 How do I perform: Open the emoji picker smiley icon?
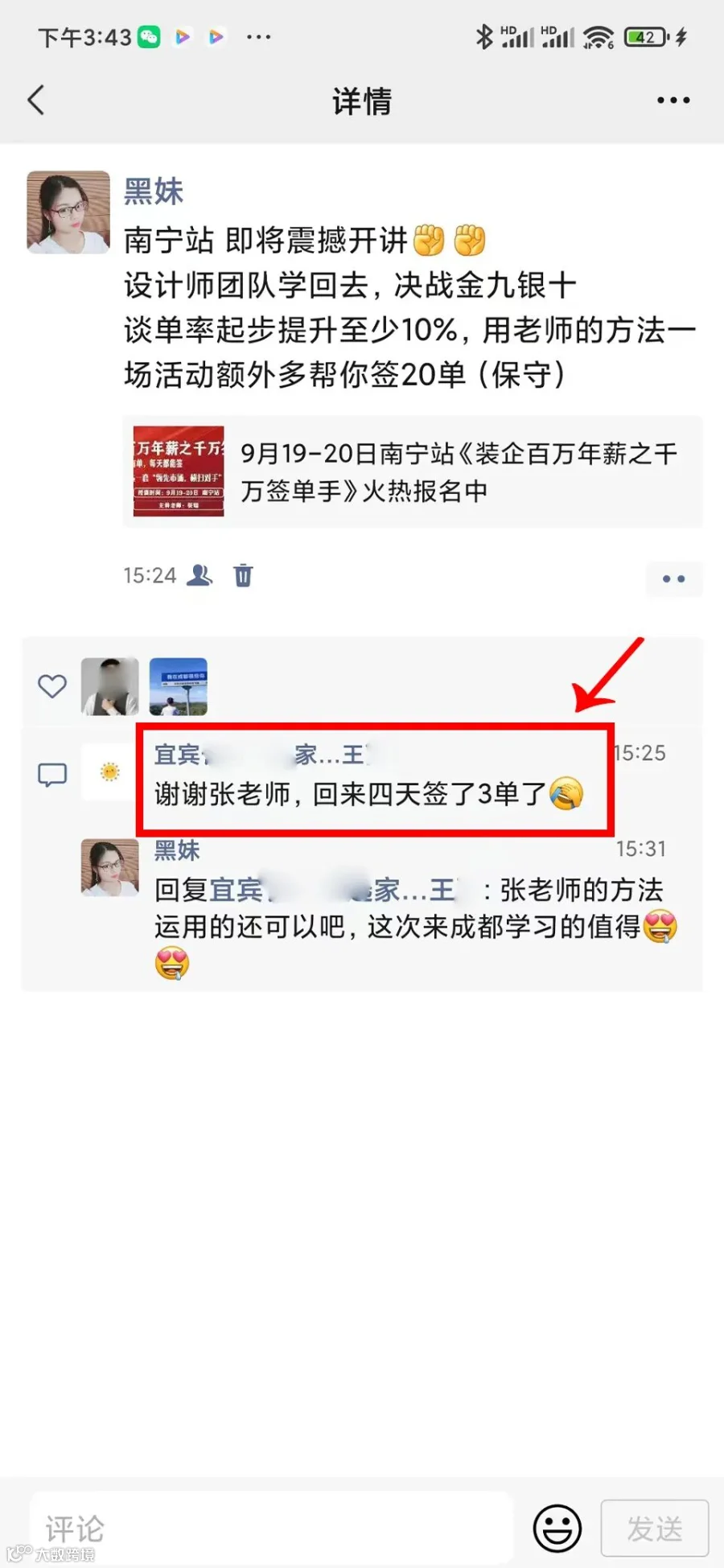pyautogui.click(x=557, y=1528)
